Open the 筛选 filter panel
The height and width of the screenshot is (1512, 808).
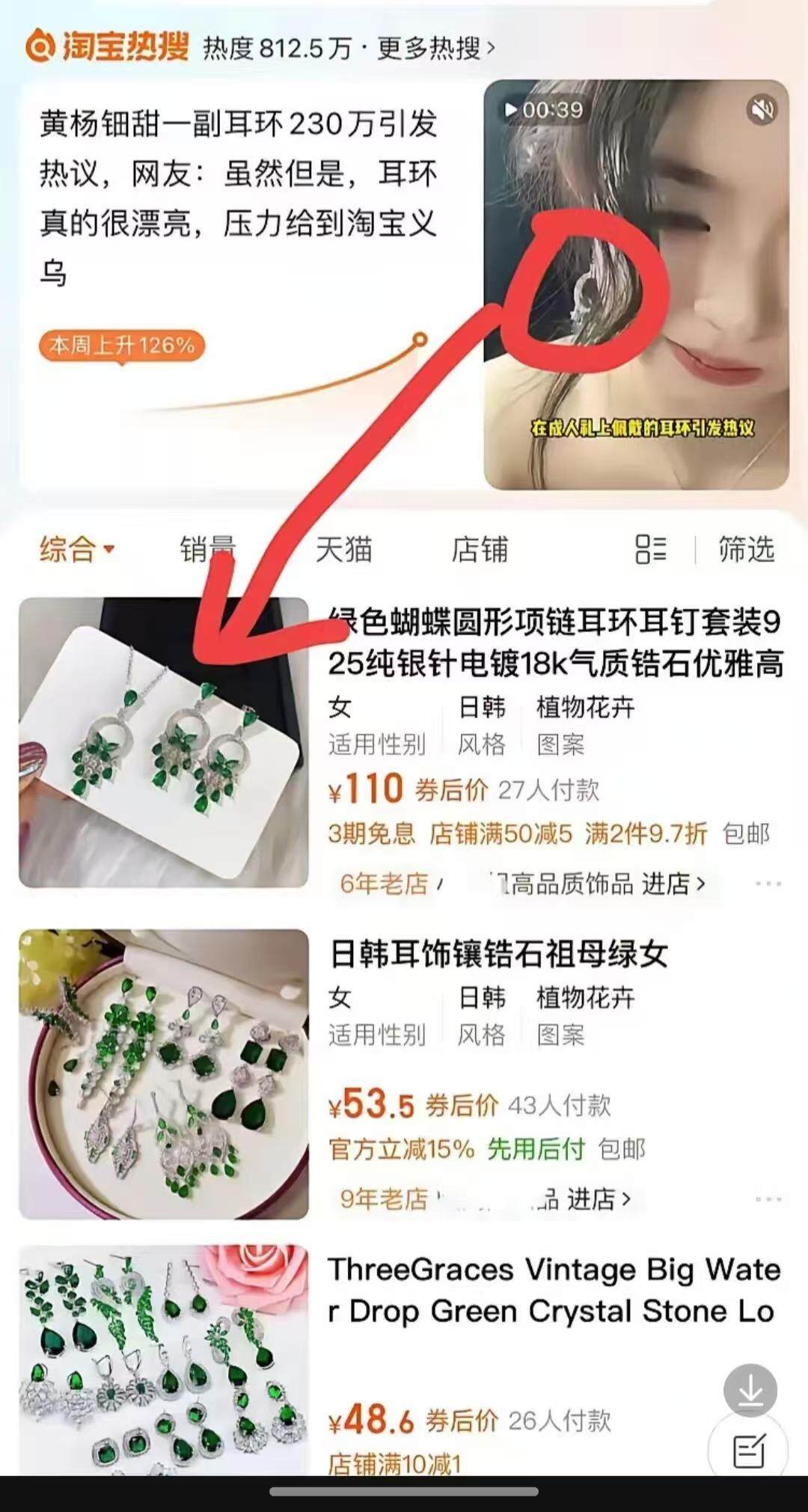click(x=746, y=549)
